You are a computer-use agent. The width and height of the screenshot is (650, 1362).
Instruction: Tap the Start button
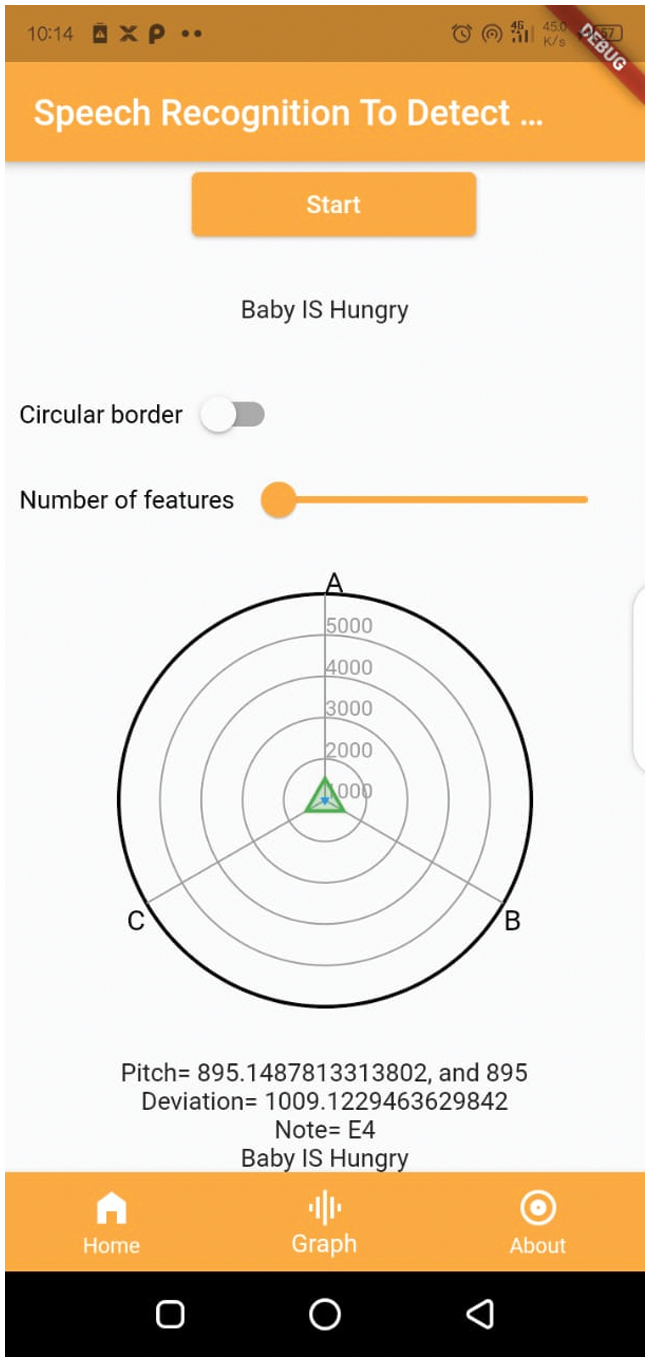333,205
